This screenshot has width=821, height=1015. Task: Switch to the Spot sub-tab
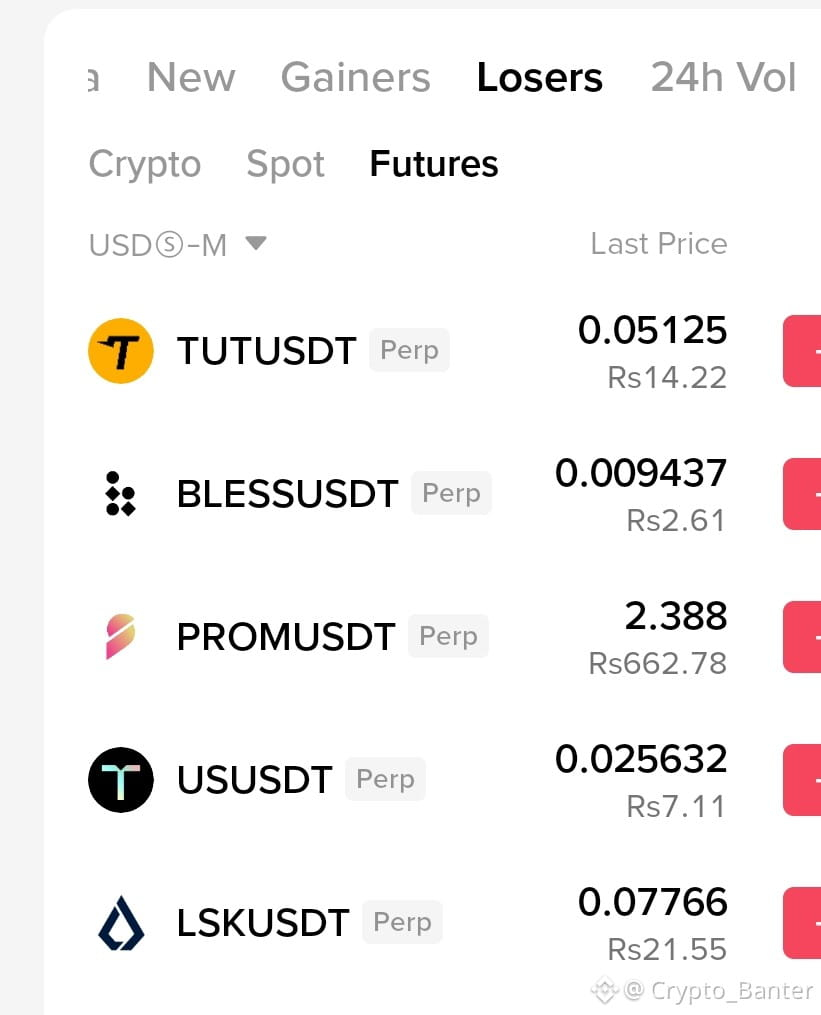286,164
